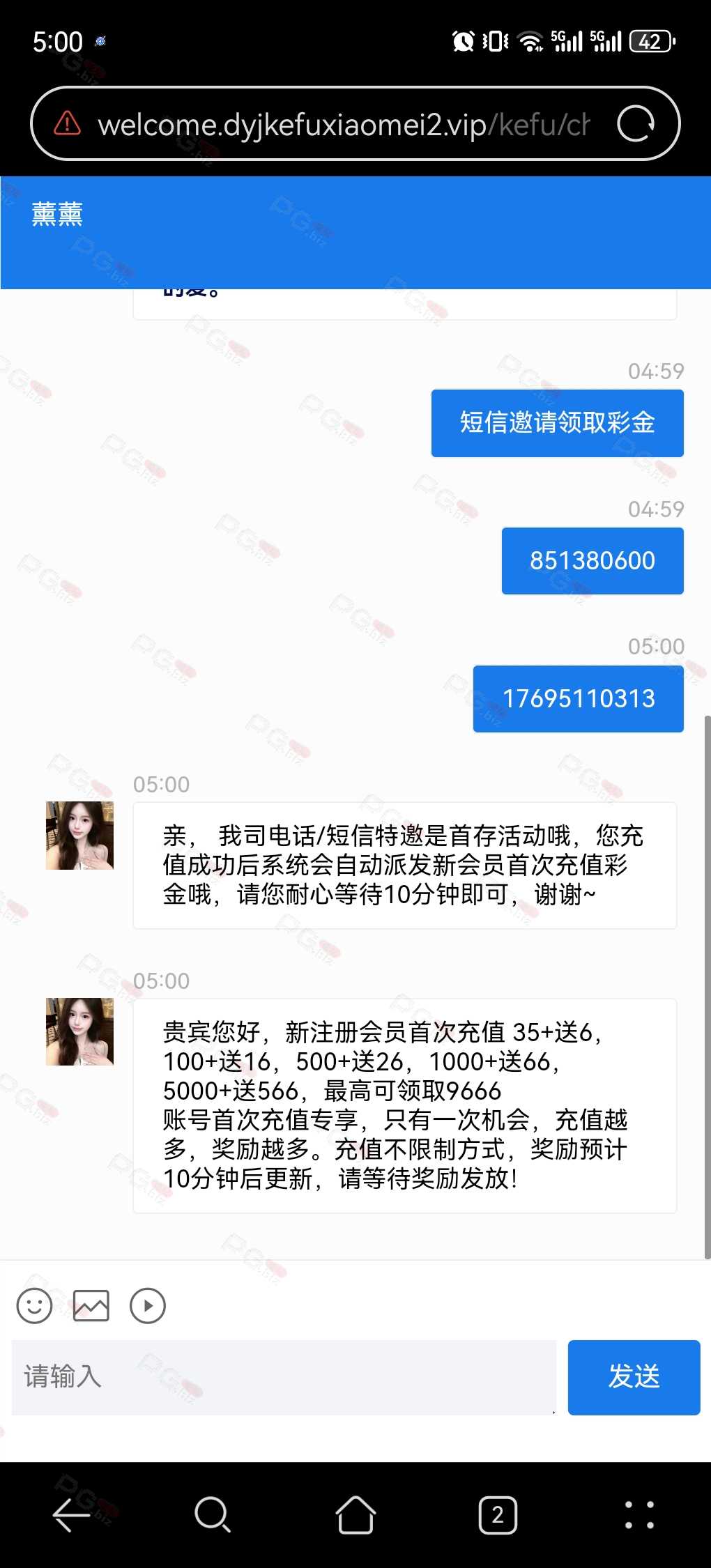Image resolution: width=711 pixels, height=1568 pixels.
Task: Send the message with 发送 button
Action: click(x=634, y=1377)
